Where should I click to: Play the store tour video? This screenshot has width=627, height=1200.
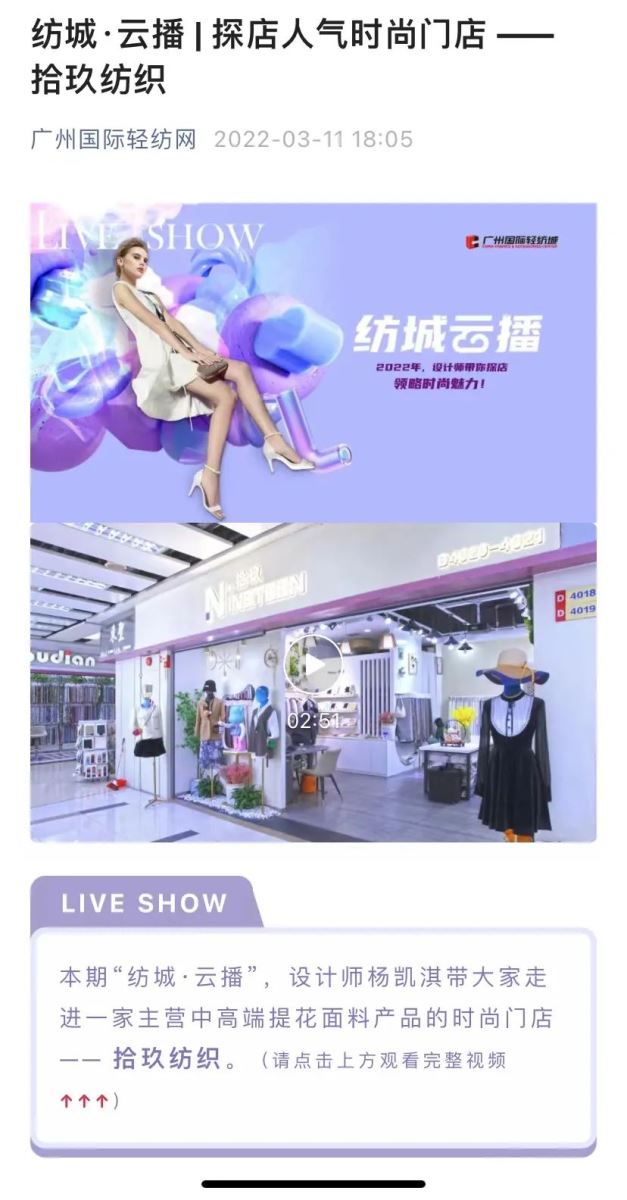coord(314,664)
